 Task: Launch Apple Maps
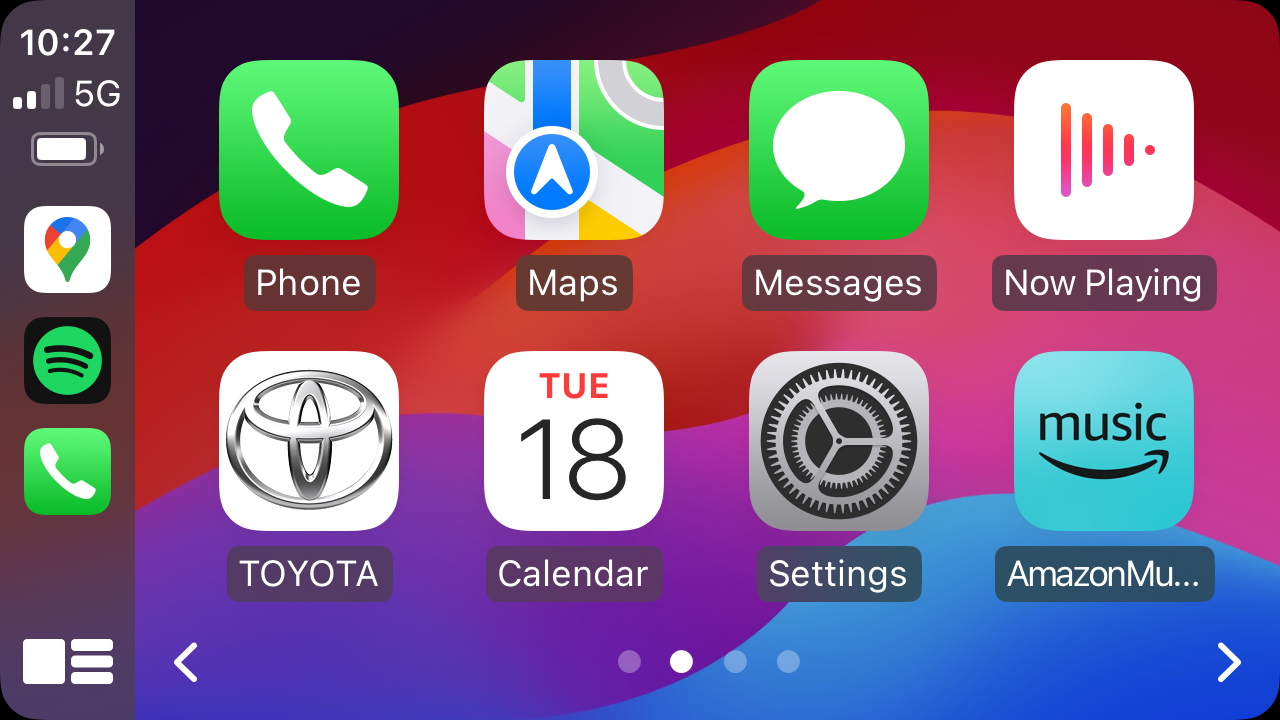pos(574,150)
